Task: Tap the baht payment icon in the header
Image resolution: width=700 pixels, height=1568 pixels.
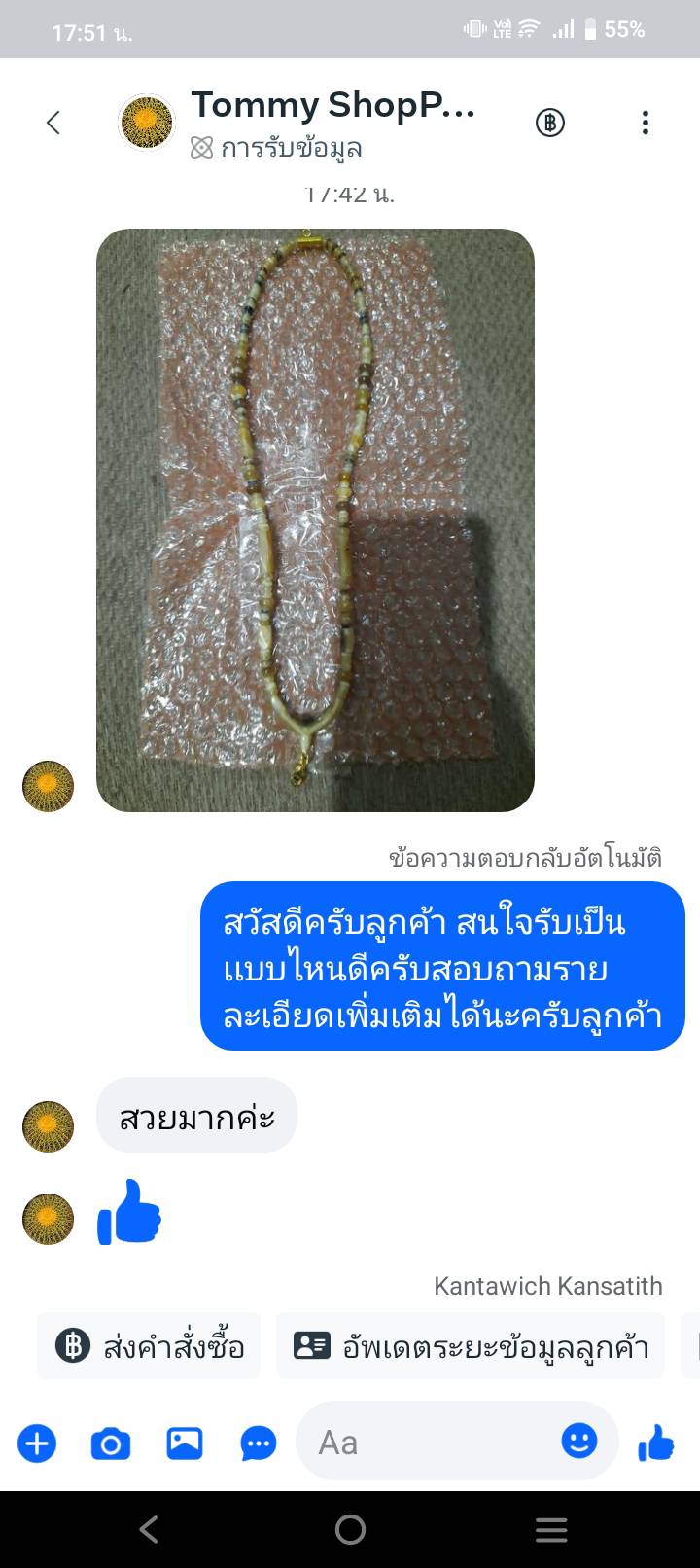Action: [550, 123]
